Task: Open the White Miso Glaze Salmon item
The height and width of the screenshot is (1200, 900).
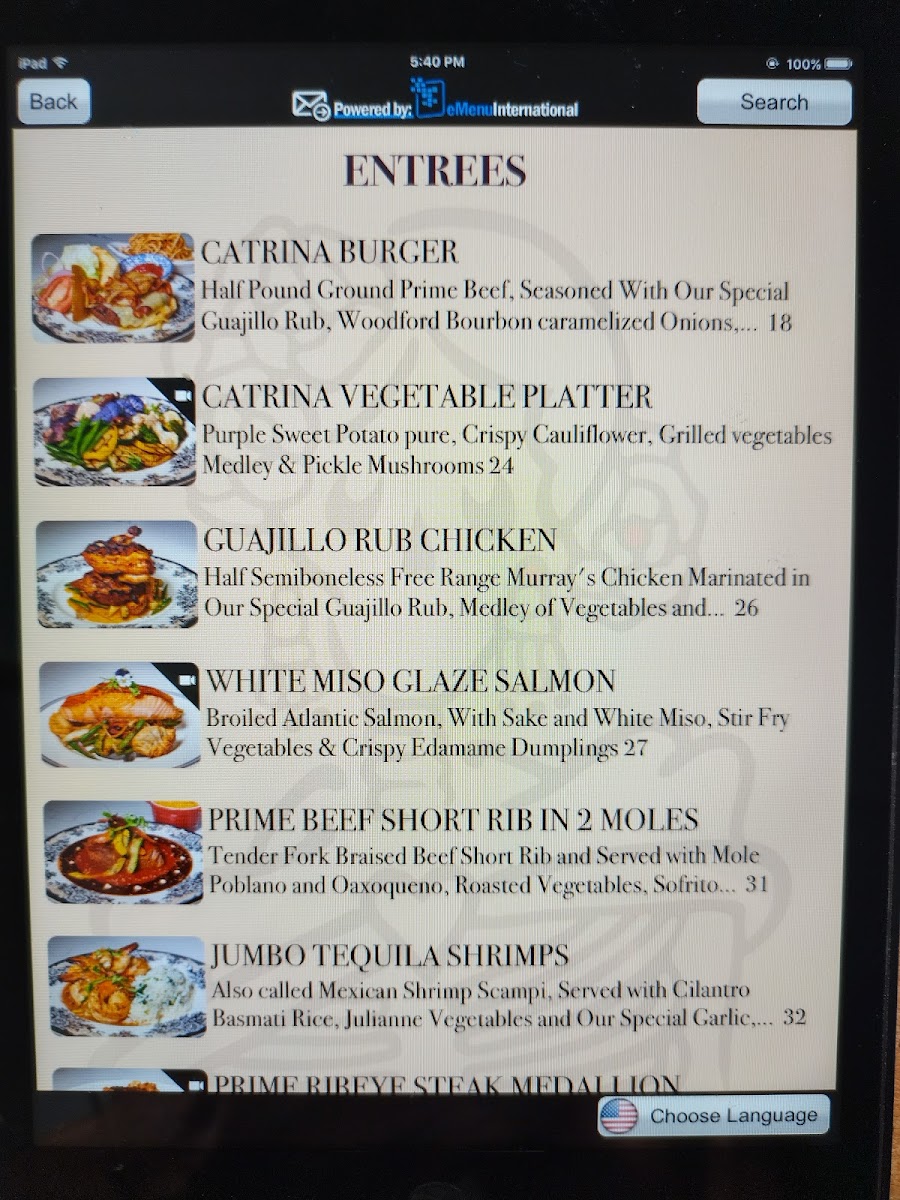Action: click(410, 682)
